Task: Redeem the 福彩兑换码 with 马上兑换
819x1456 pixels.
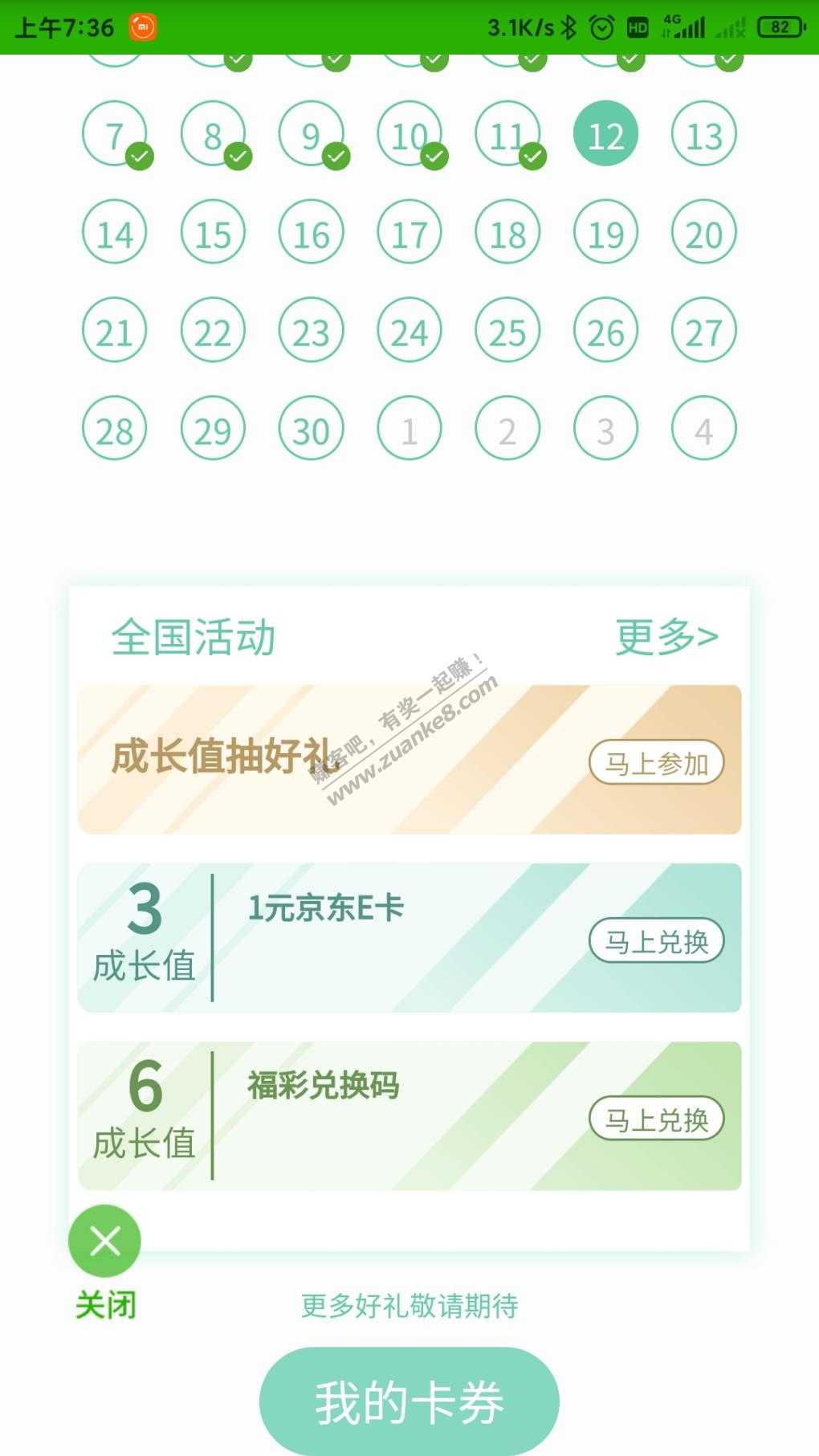Action: pos(656,1119)
